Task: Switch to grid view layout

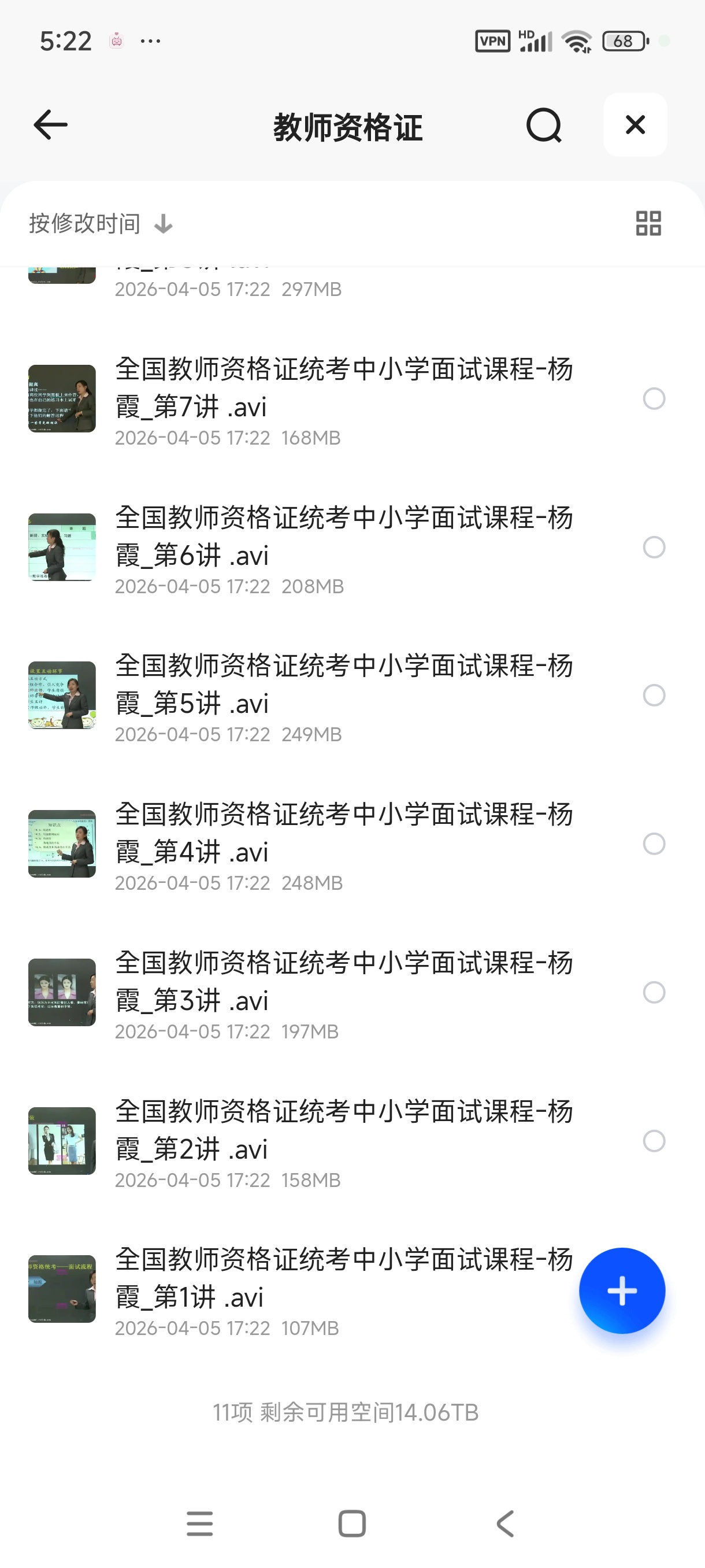Action: point(648,224)
